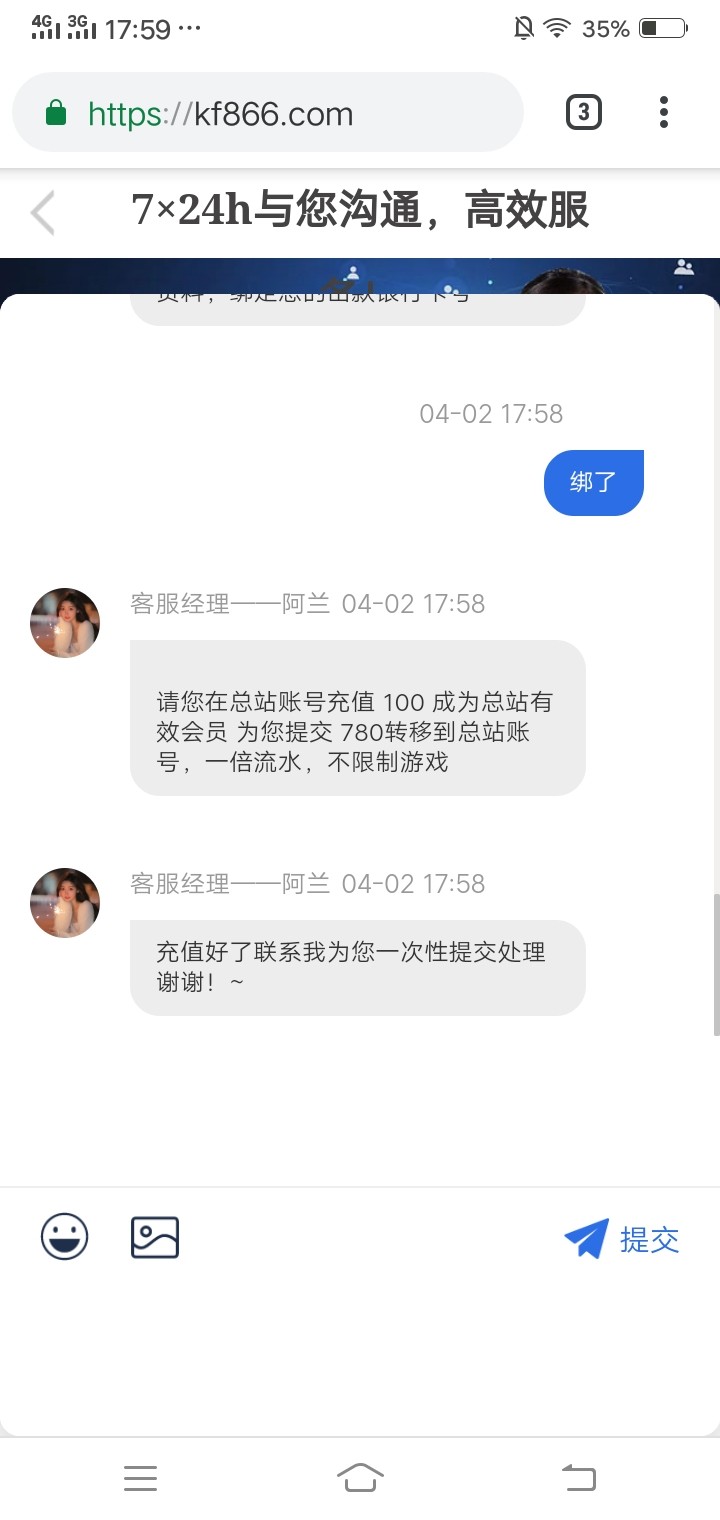720x1520 pixels.
Task: Go back using the page's left chevron
Action: (43, 212)
